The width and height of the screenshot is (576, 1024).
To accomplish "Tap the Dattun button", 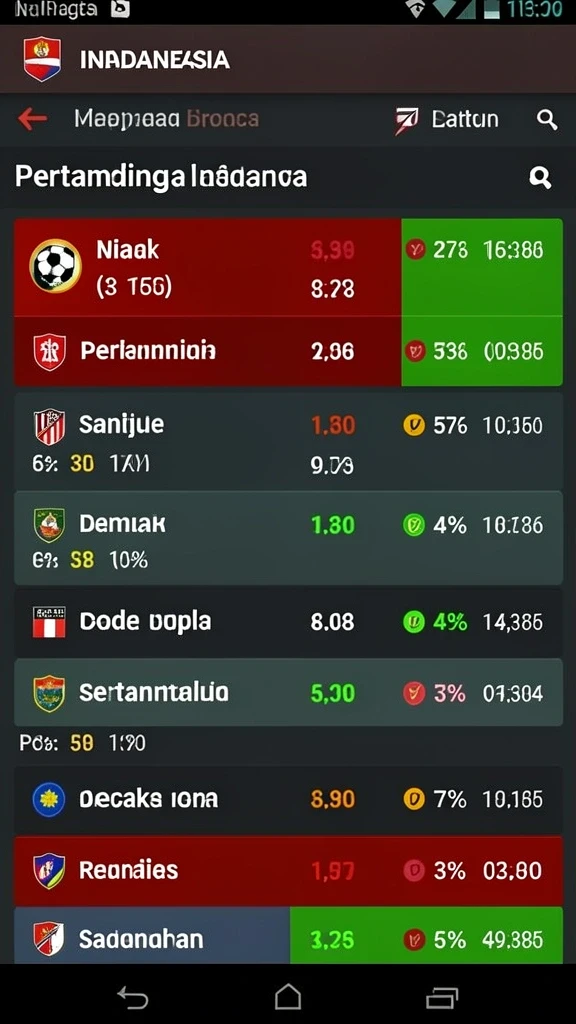I will [446, 120].
